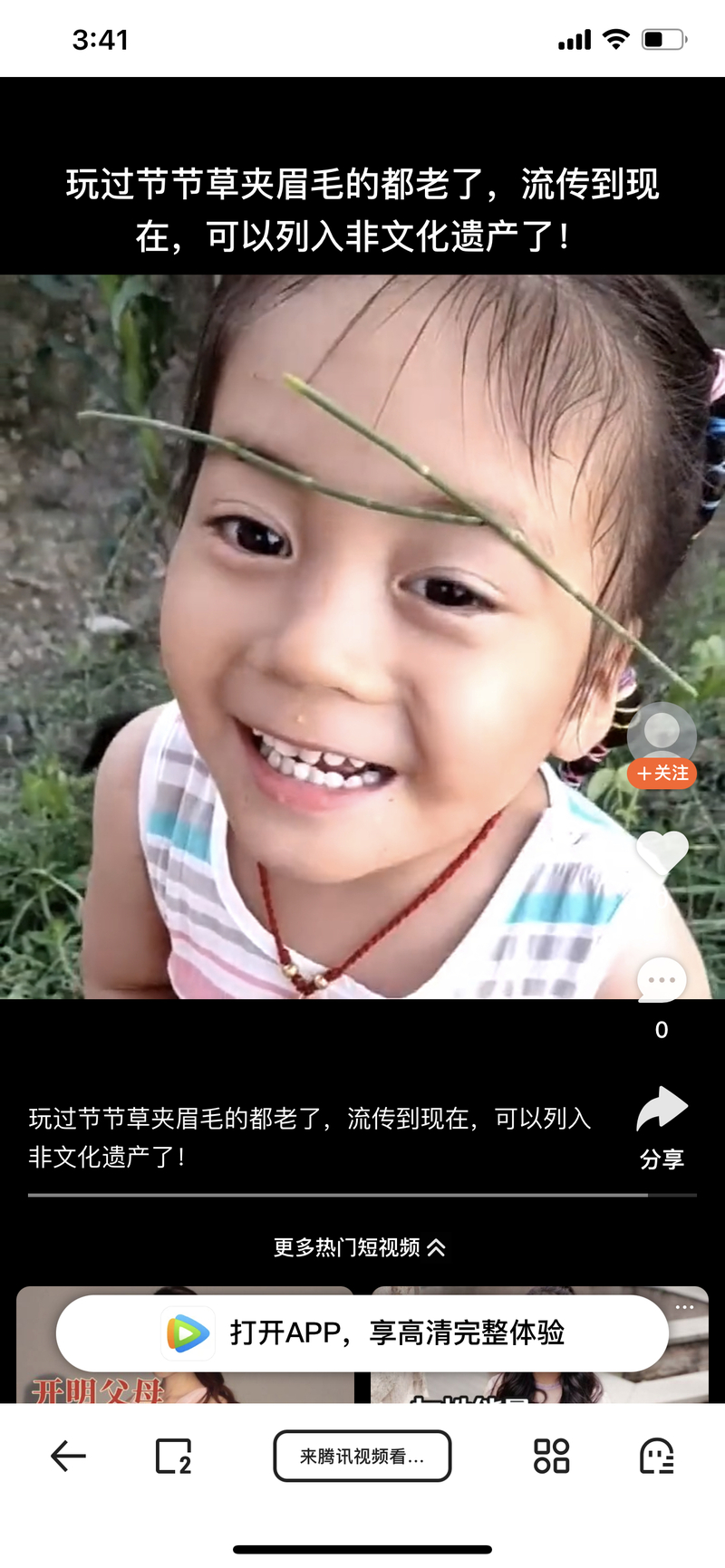Open the comments bubble

[662, 980]
